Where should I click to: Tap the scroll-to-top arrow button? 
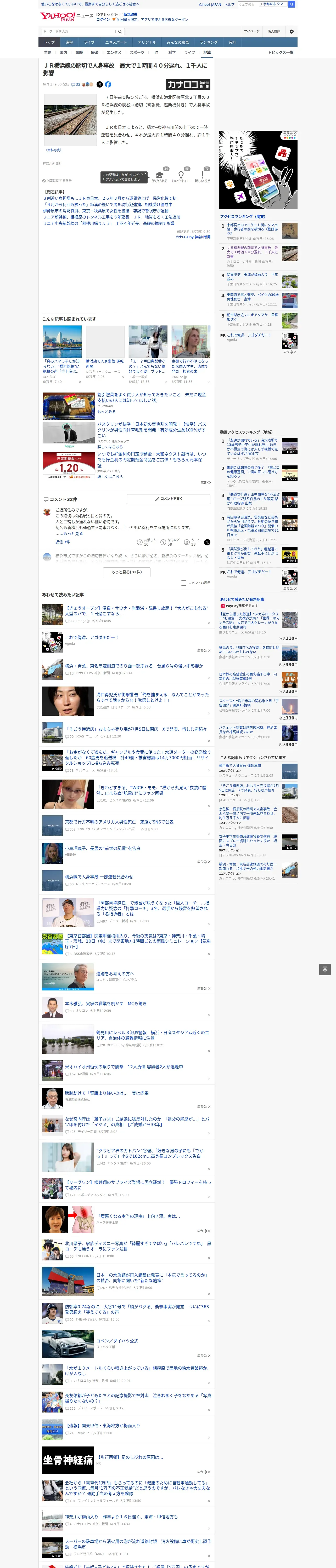pyautogui.click(x=325, y=969)
